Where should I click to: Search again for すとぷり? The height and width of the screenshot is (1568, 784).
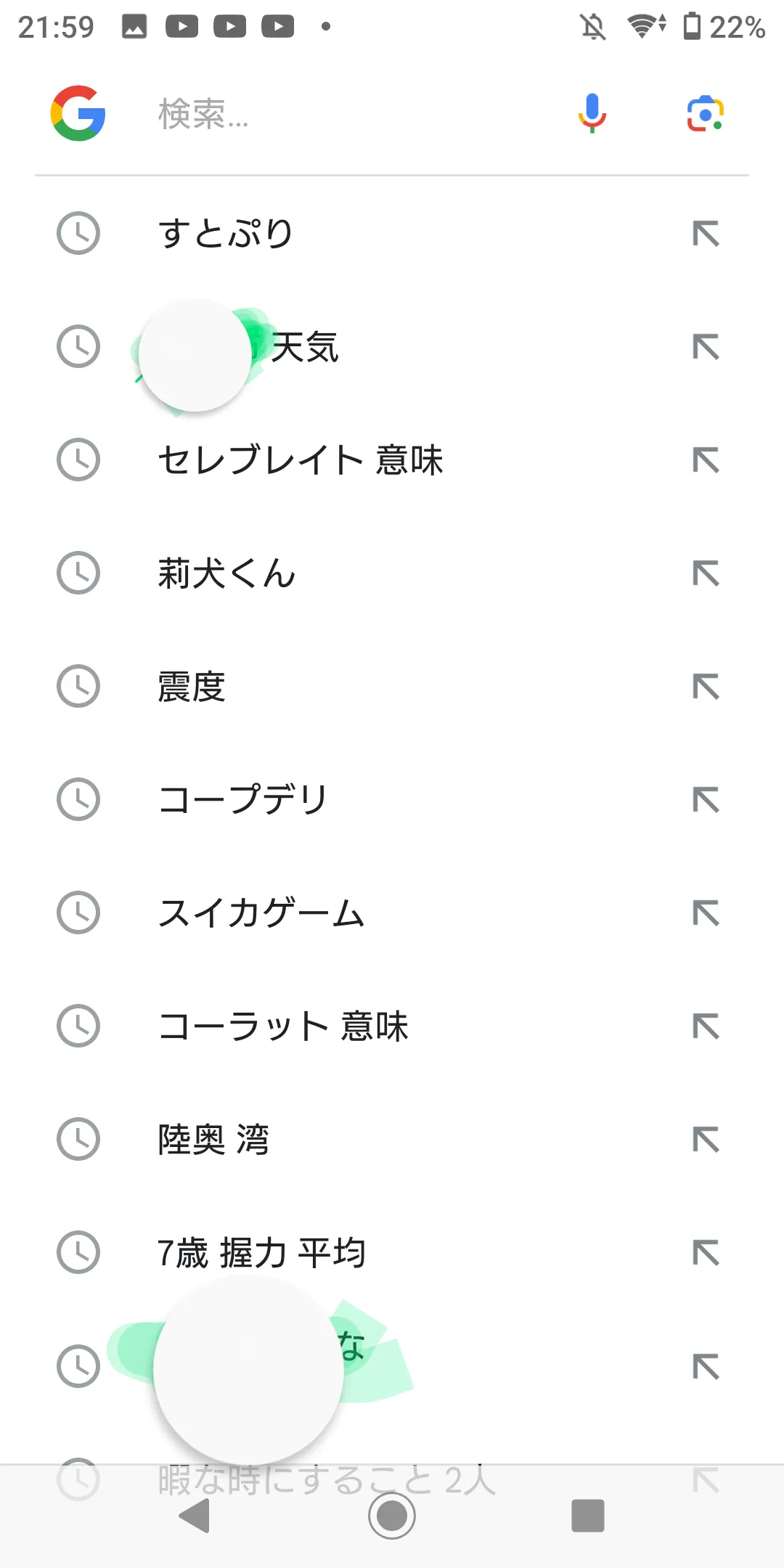coord(392,234)
